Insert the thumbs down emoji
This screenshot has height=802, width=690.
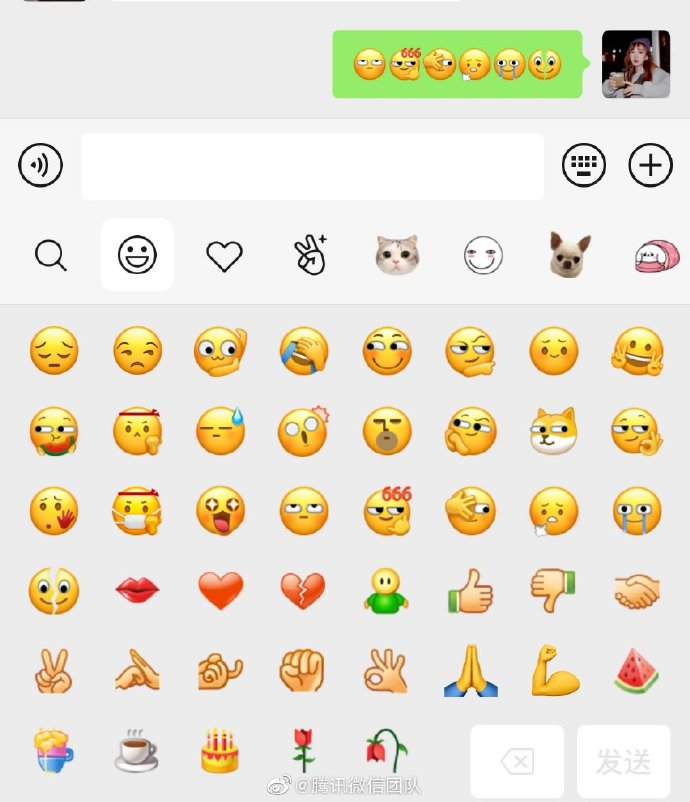(x=553, y=591)
